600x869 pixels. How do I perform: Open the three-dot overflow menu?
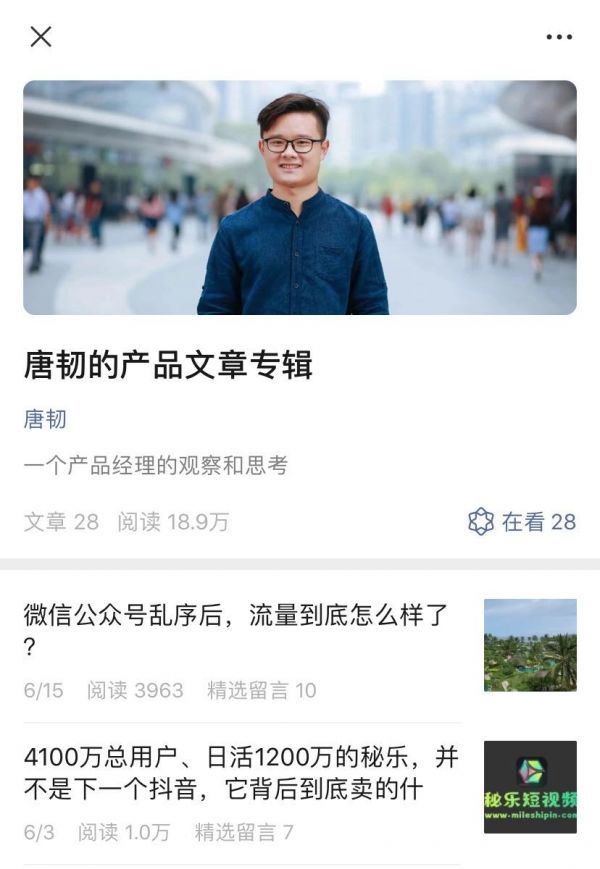coord(559,37)
